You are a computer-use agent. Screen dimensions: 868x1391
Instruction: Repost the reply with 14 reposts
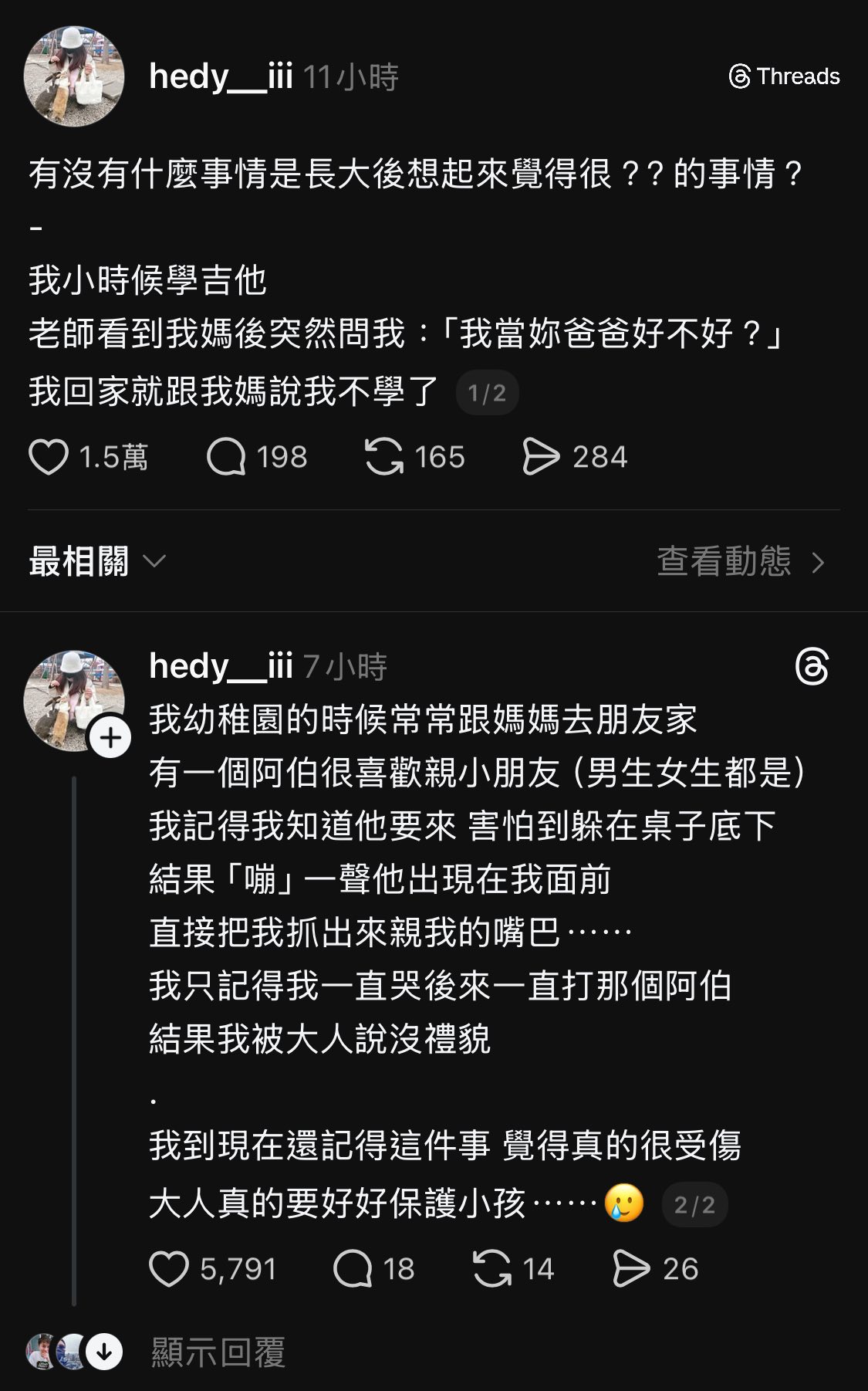(x=492, y=1269)
